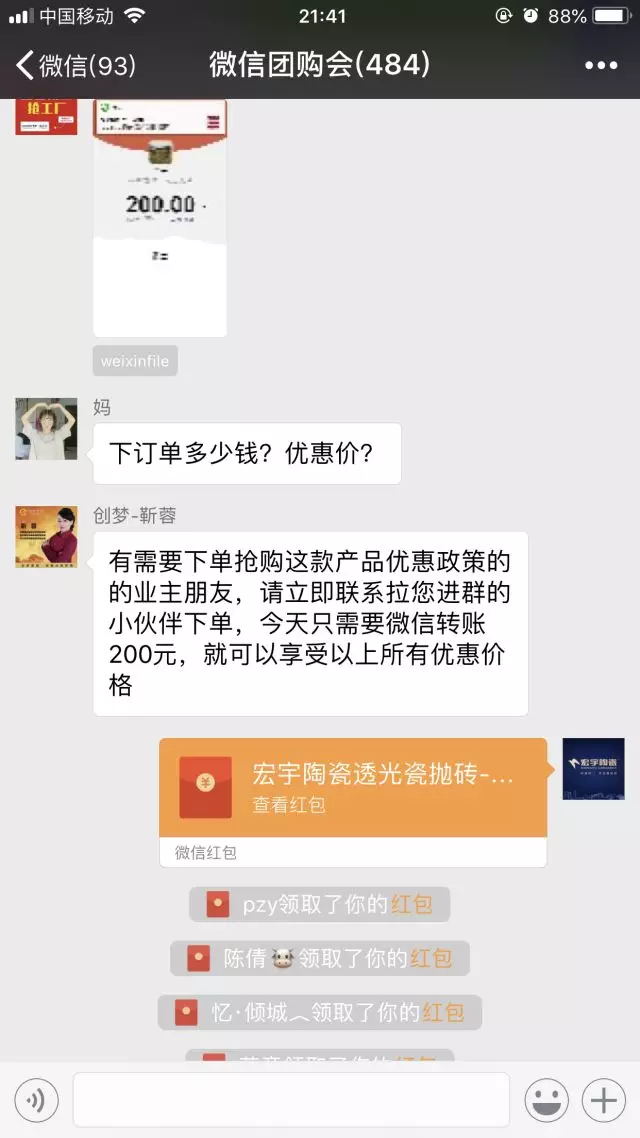640x1138 pixels.
Task: Open the weixinfile tag under the image
Action: tap(135, 360)
